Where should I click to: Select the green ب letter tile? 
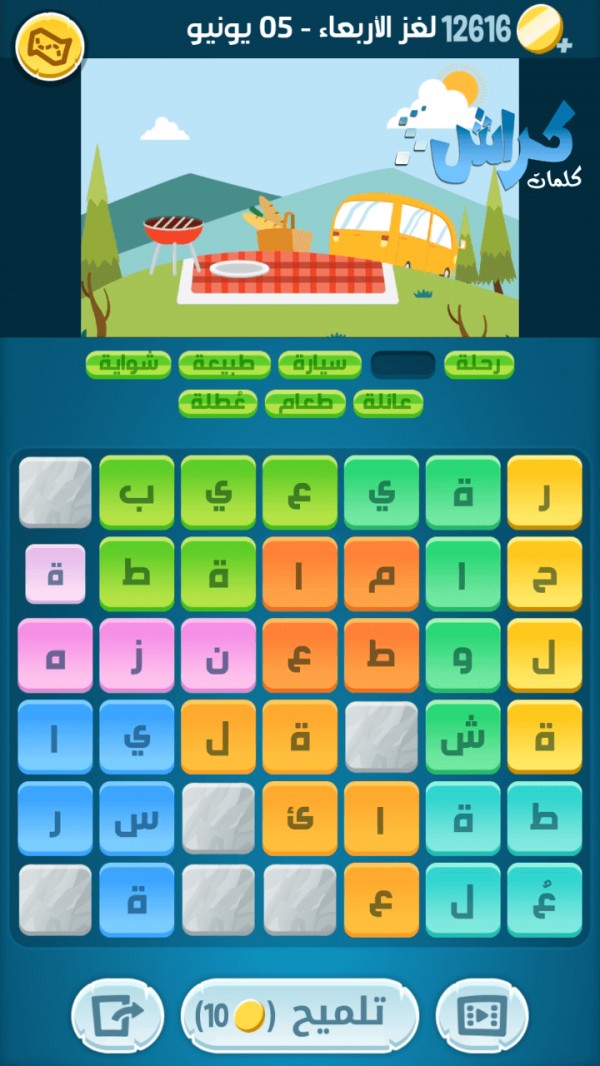pos(137,492)
